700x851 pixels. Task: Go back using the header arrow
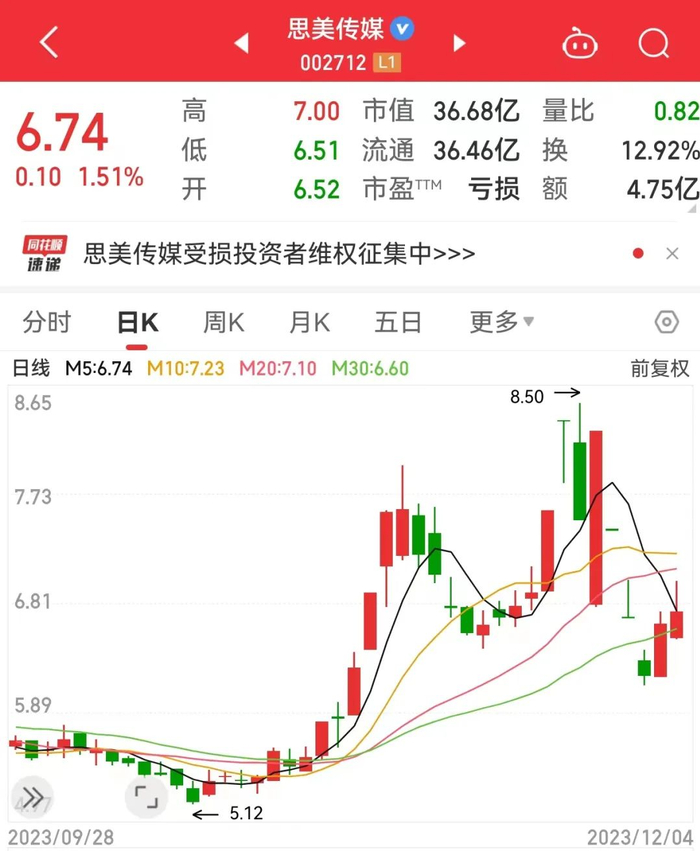(x=48, y=43)
